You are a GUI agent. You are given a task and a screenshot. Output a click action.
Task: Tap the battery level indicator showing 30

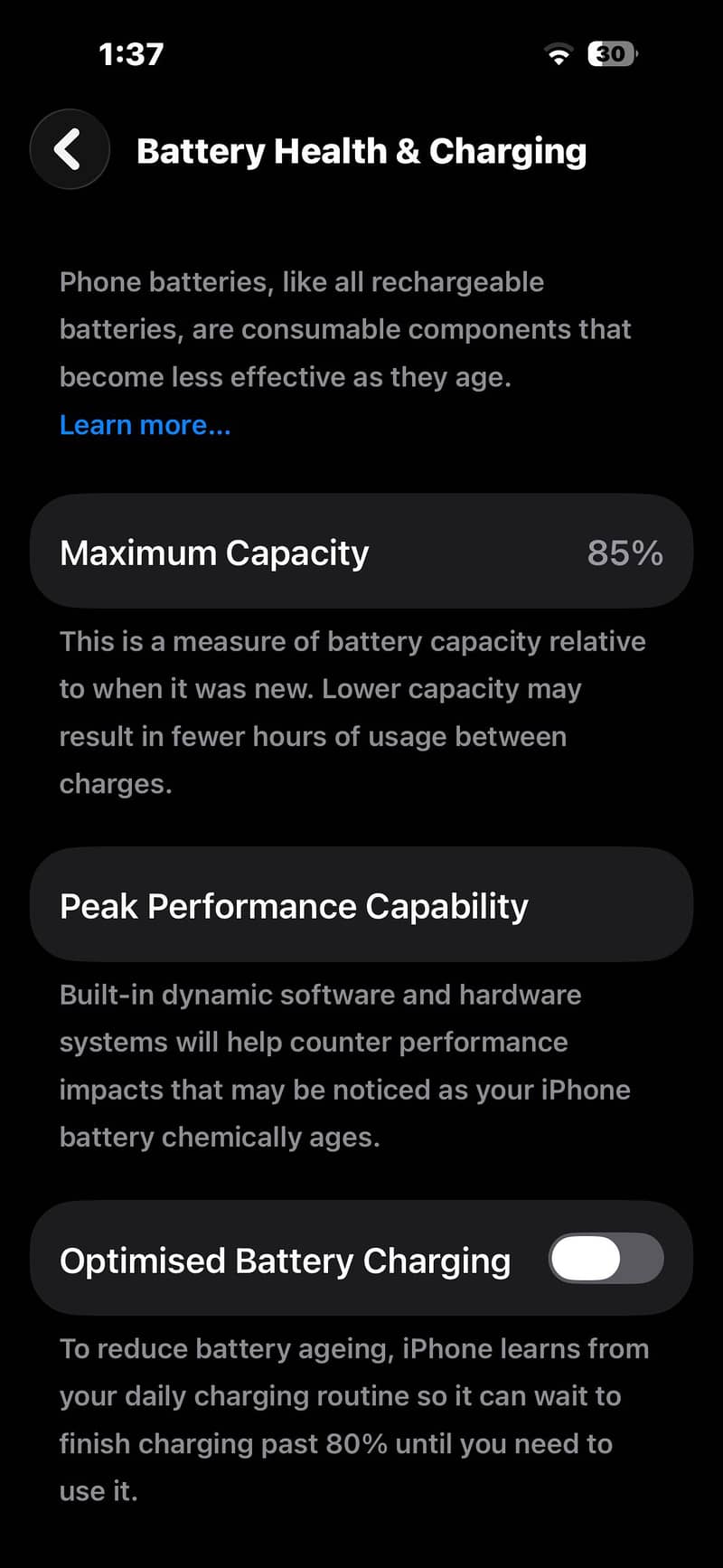click(x=611, y=54)
